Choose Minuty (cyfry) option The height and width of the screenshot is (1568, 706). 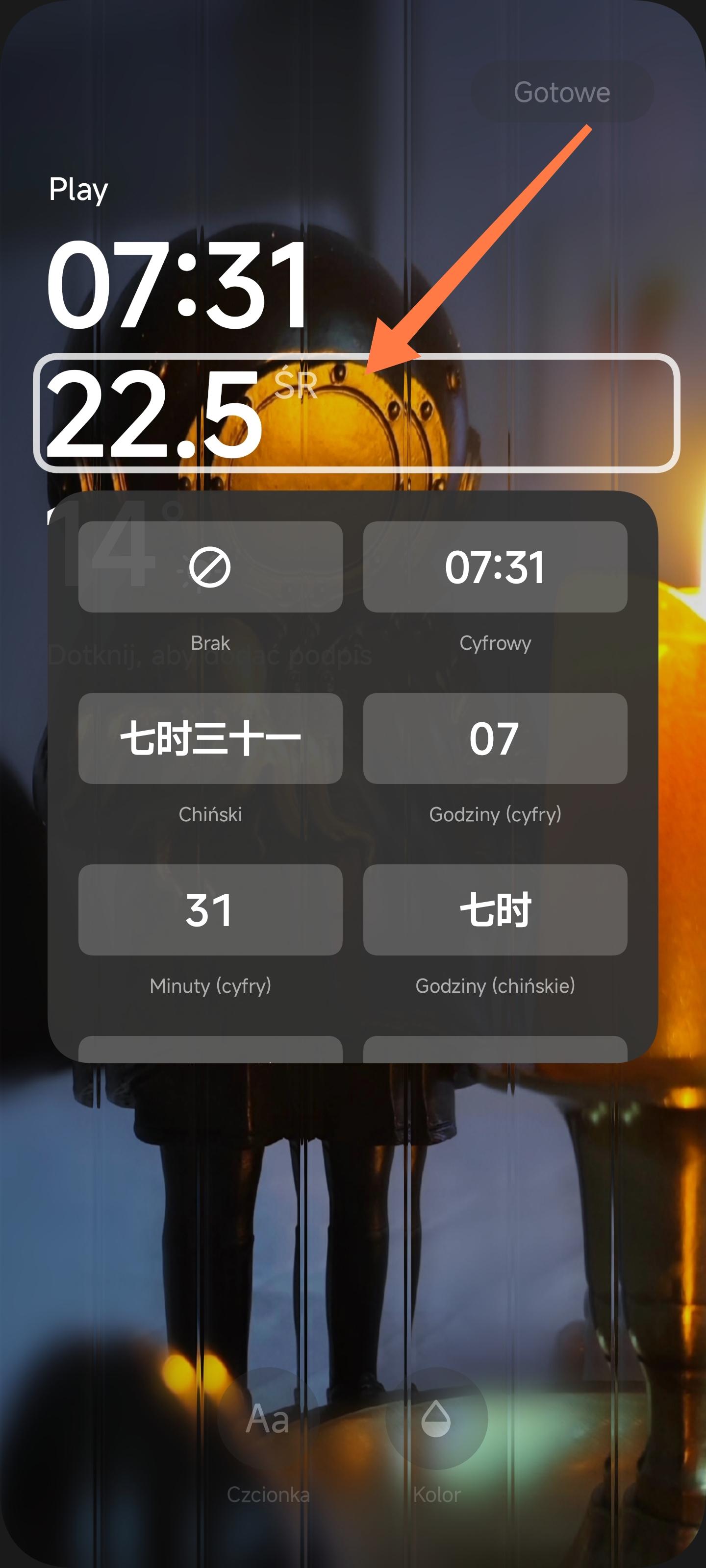pos(210,910)
